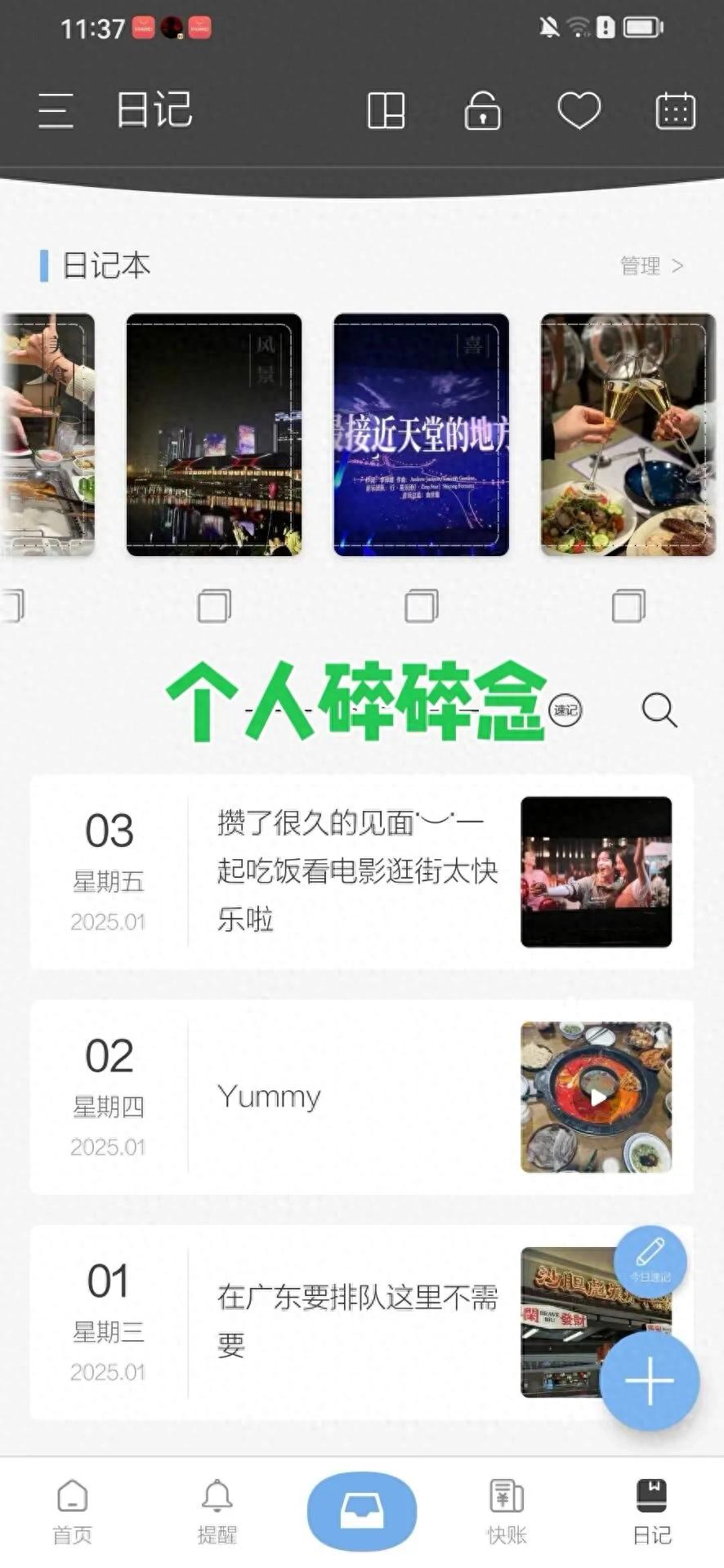
Task: Expand the 管理 chevron arrow
Action: click(x=677, y=265)
